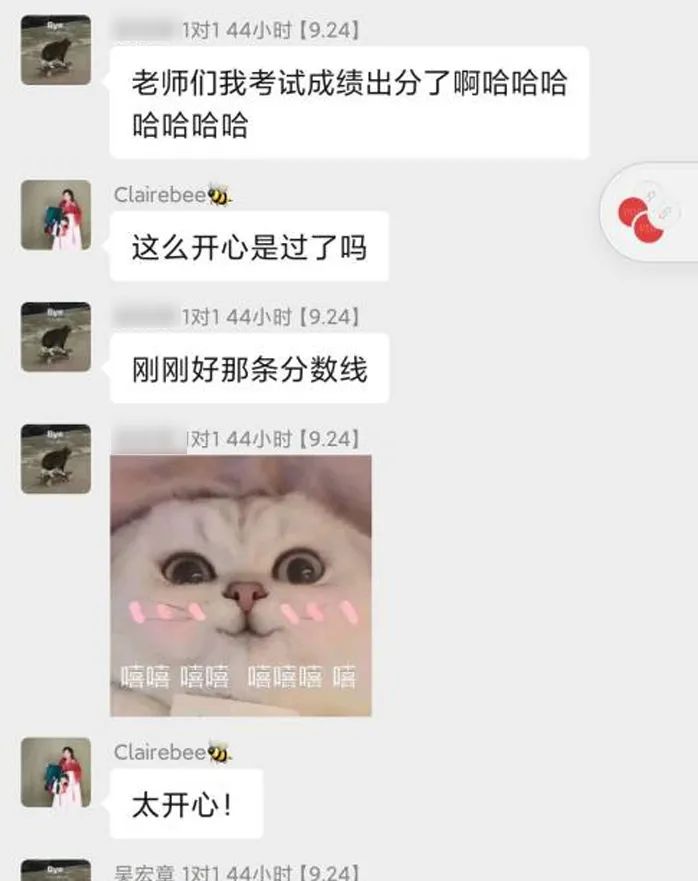Open the cat sticker image with 嘻嘻 text
Viewport: 698px width, 881px height.
pos(240,585)
